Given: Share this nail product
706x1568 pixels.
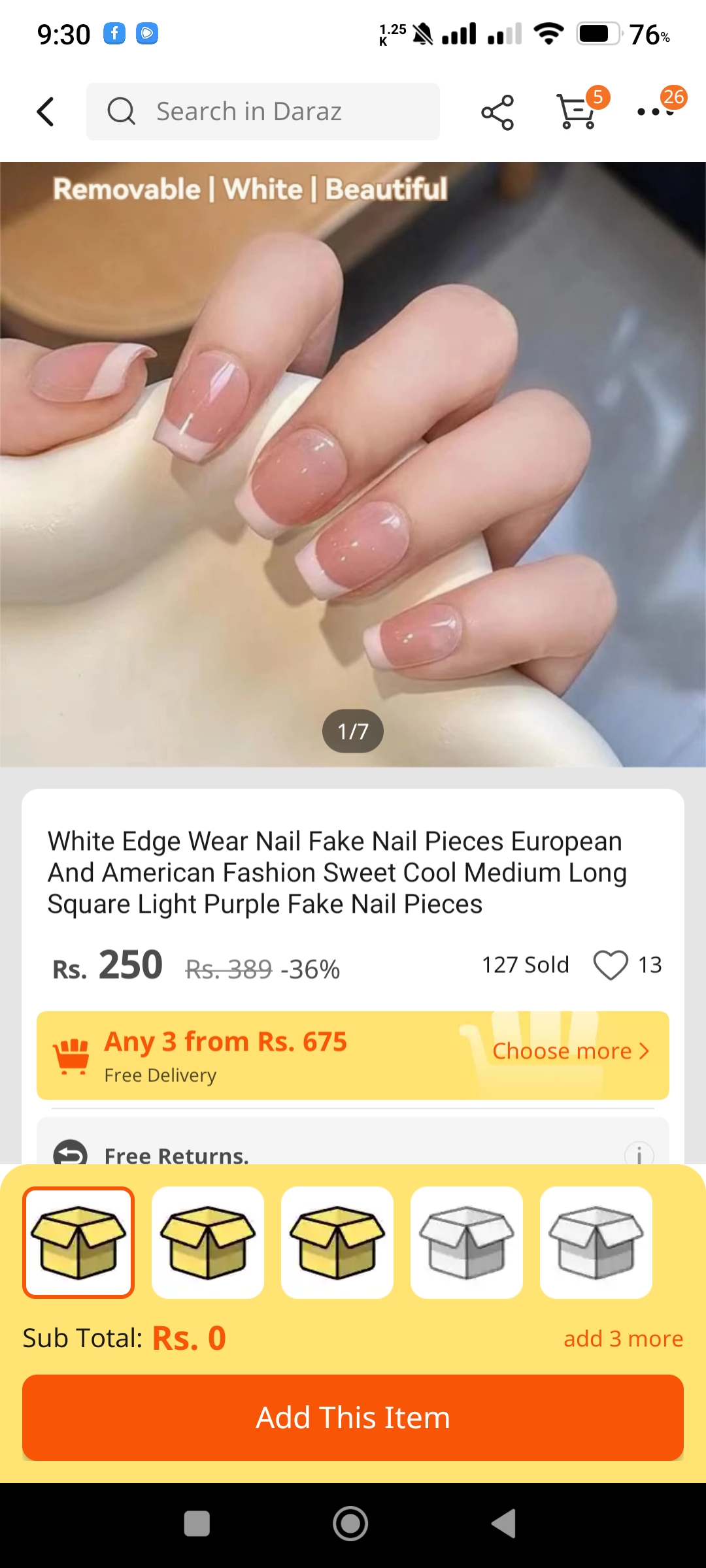Looking at the screenshot, I should pyautogui.click(x=497, y=112).
